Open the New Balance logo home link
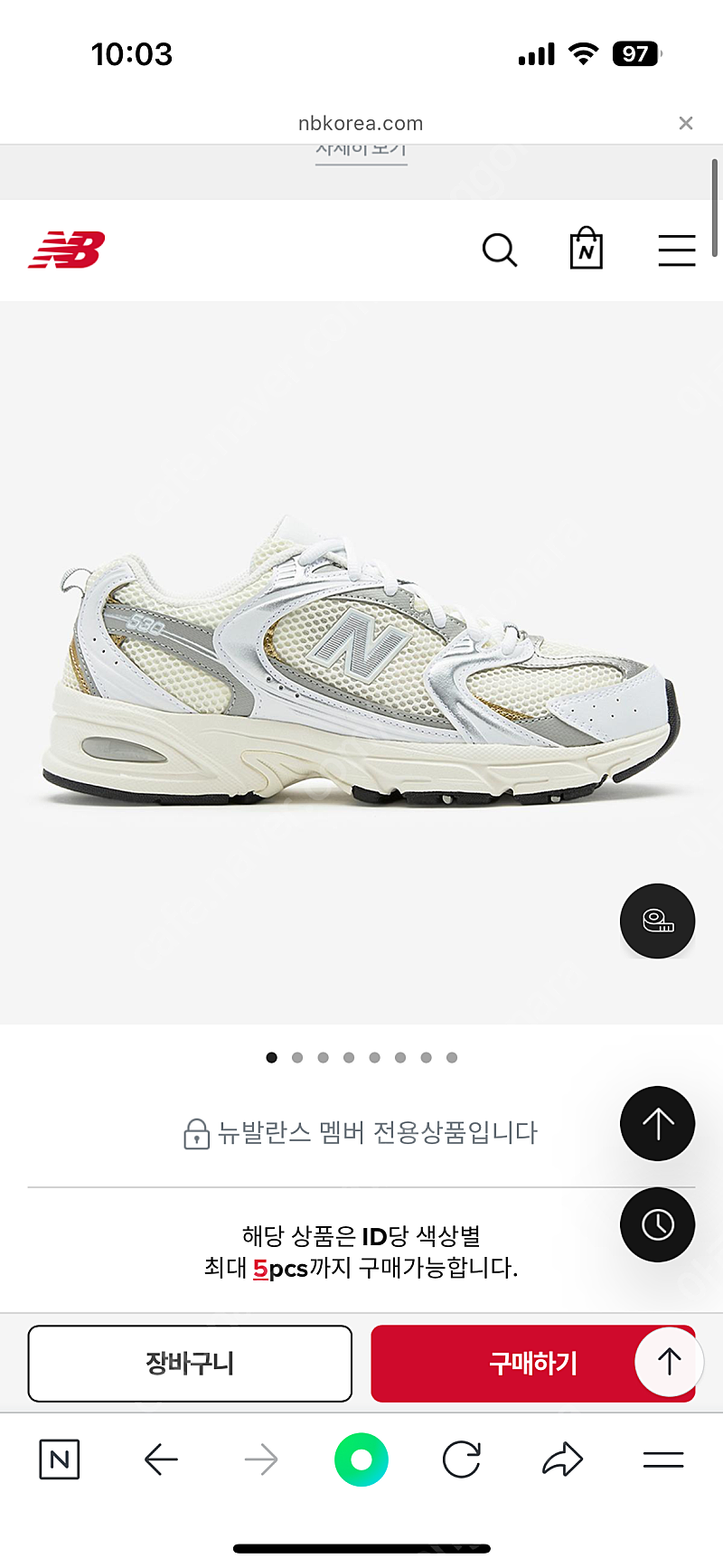723x1568 pixels. [x=67, y=250]
